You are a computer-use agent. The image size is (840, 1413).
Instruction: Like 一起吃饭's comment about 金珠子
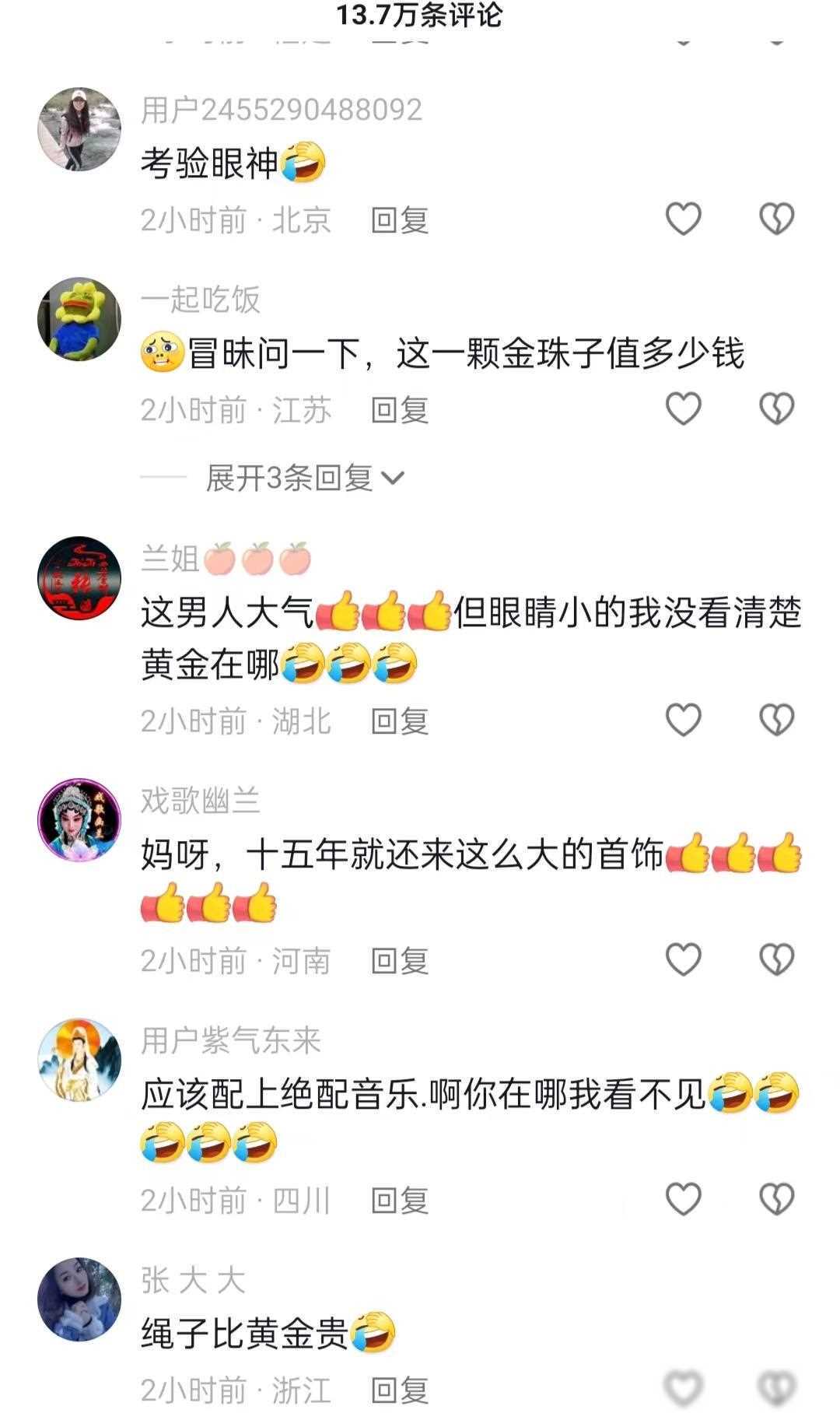tap(684, 408)
